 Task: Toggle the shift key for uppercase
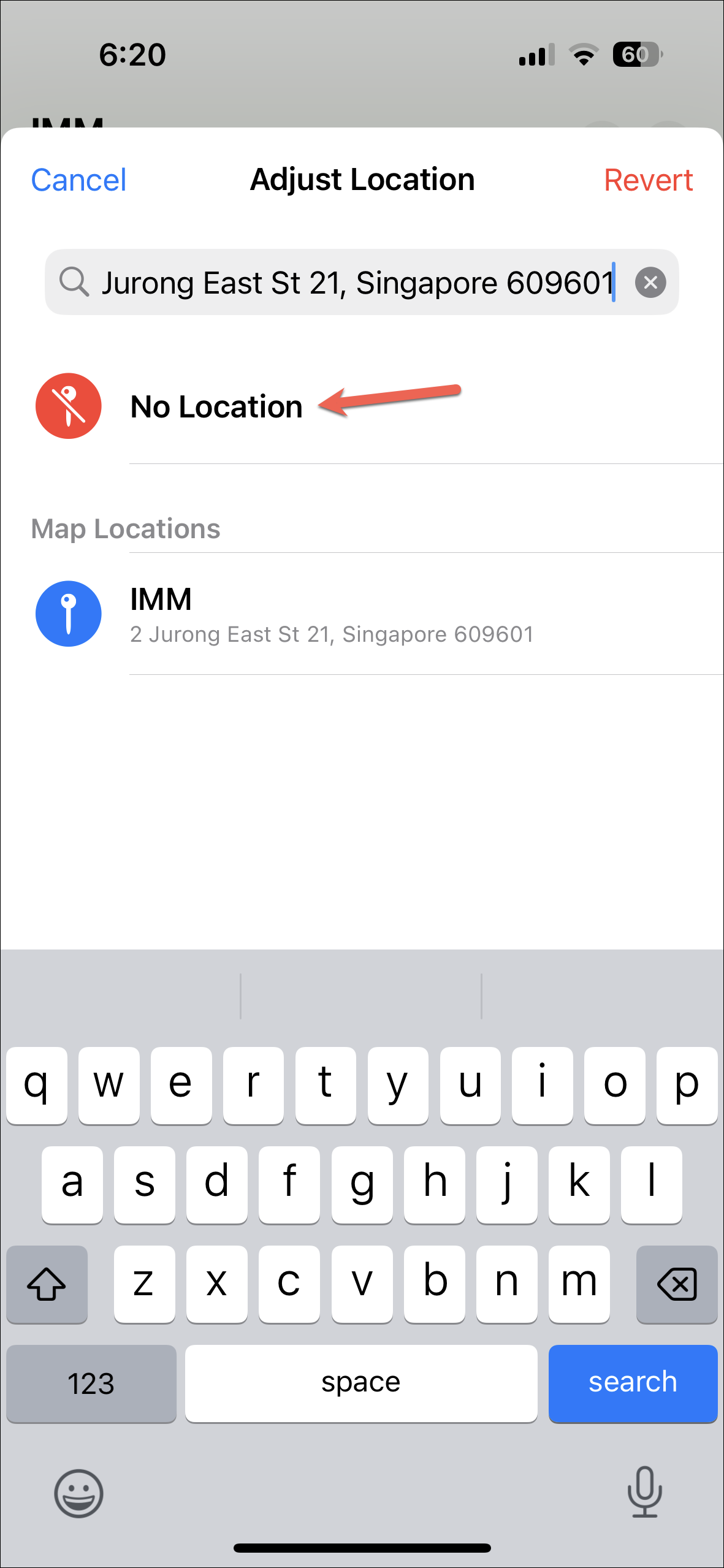pyautogui.click(x=47, y=1285)
